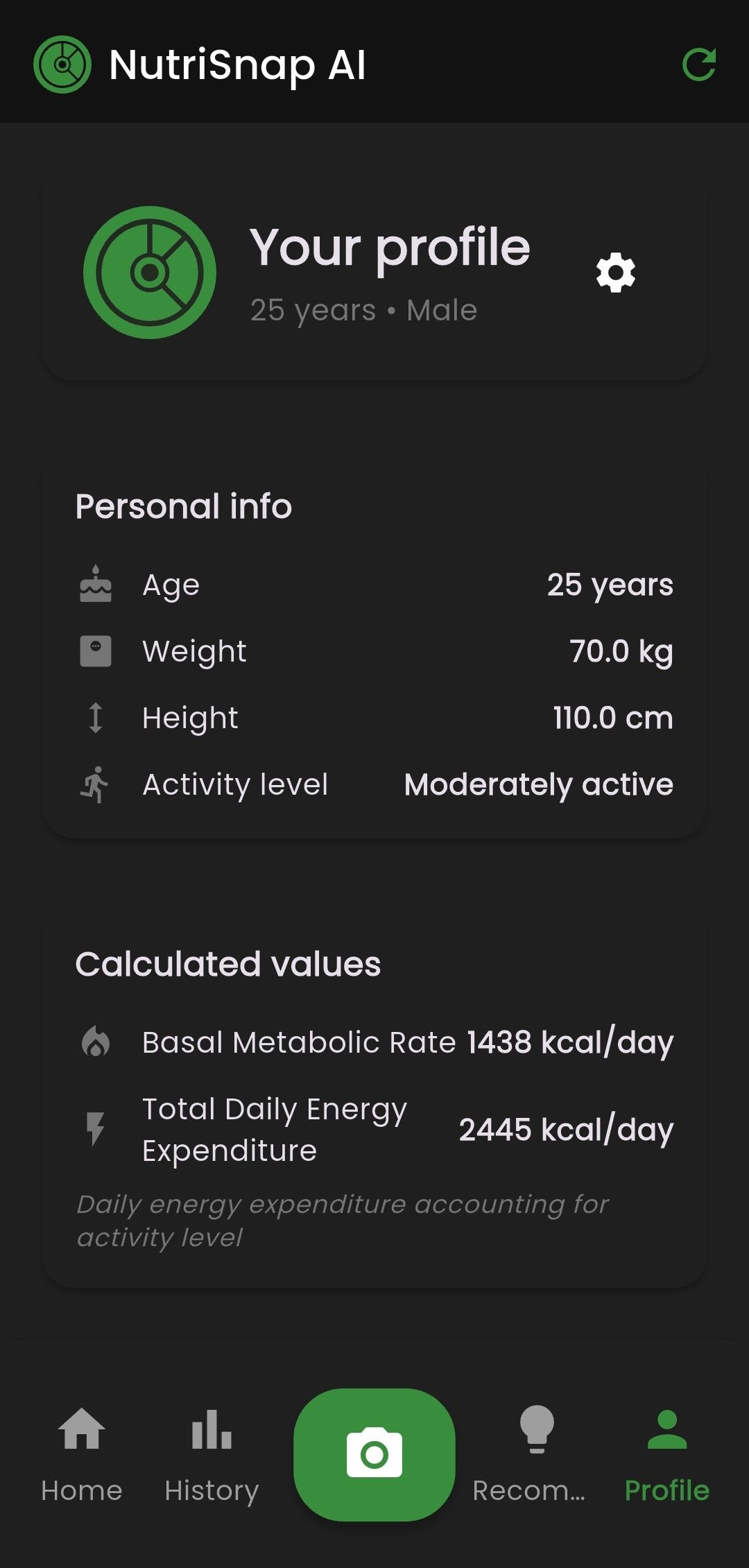This screenshot has height=1568, width=749.
Task: Open the camera to snap a meal
Action: [x=374, y=1454]
